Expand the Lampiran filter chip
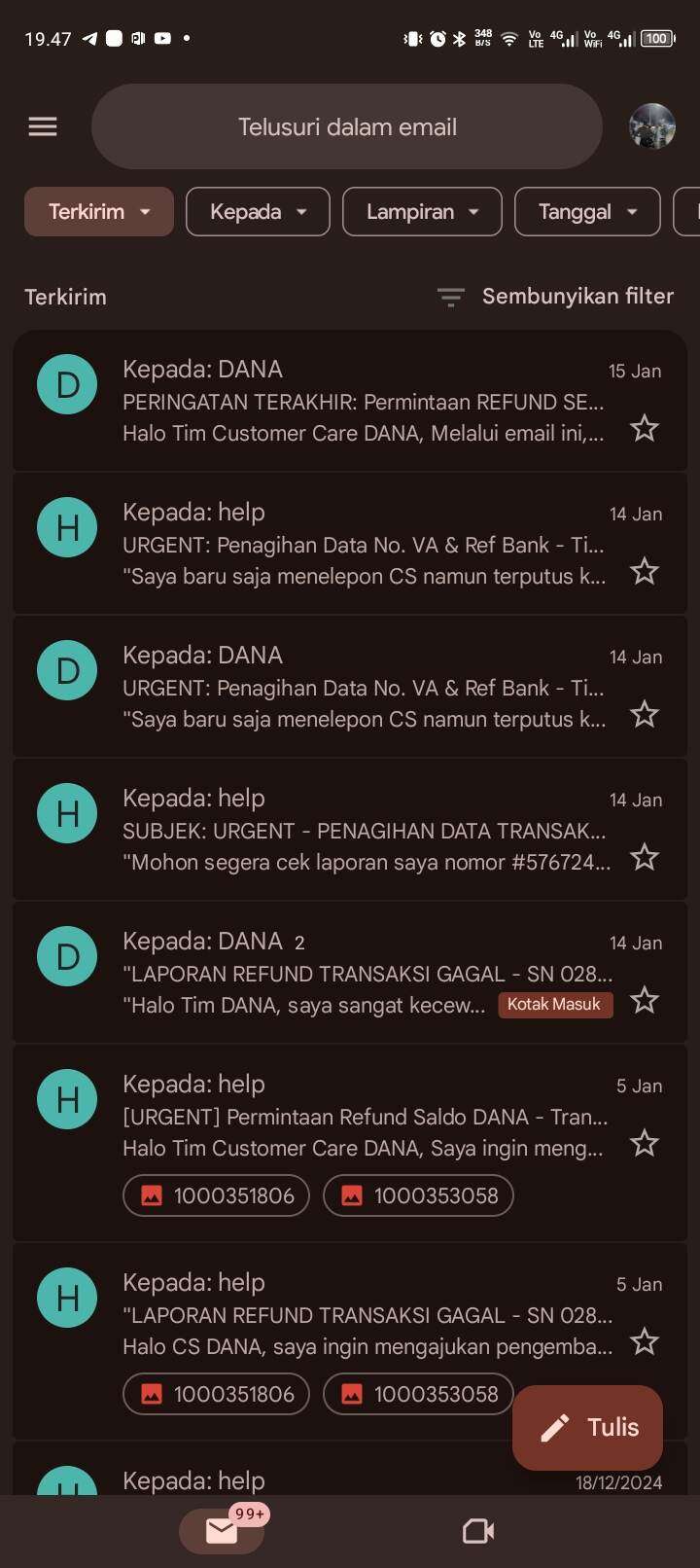The height and width of the screenshot is (1568, 700). click(422, 211)
